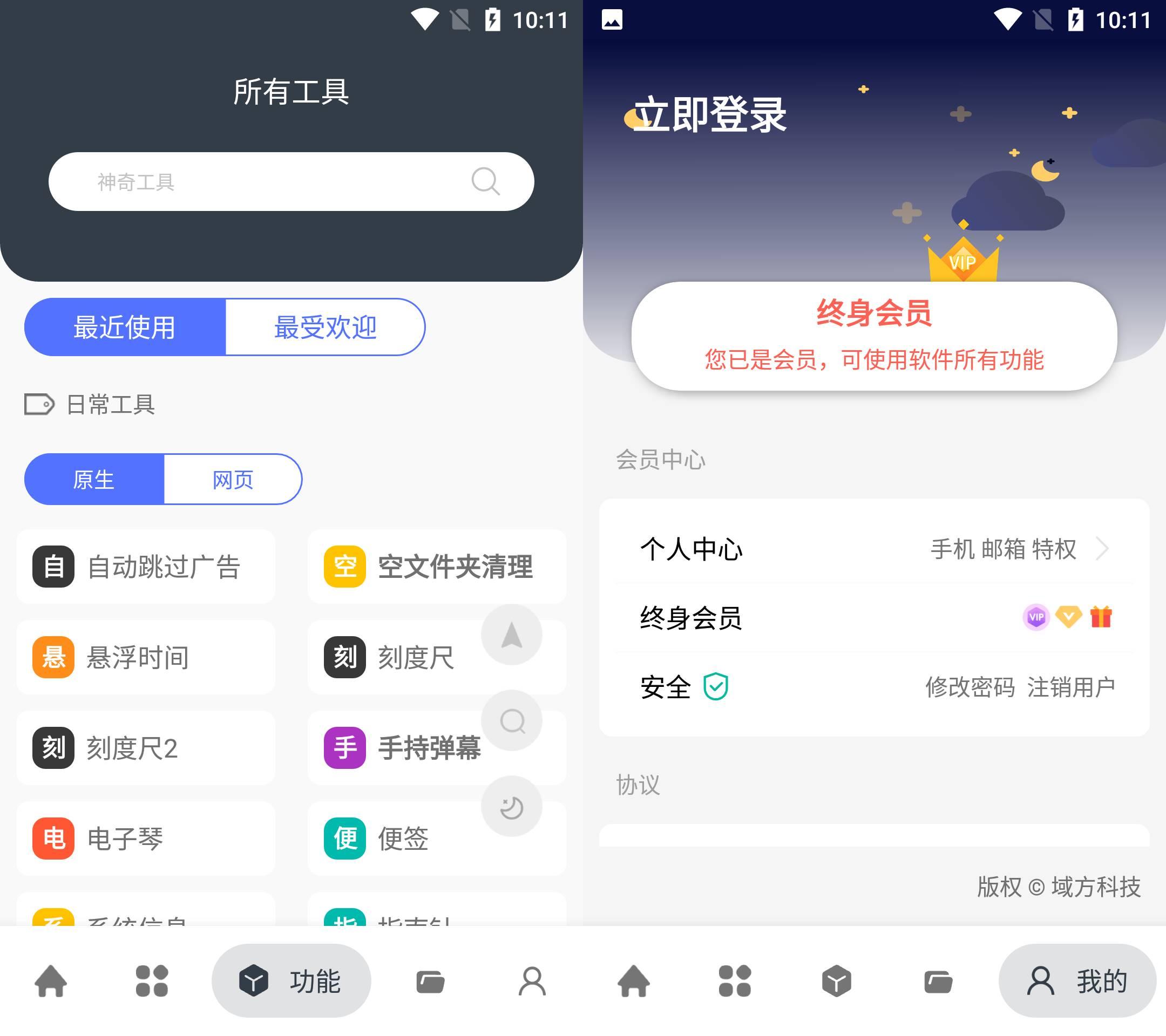Open the 自动跳过广告 tool
1166x1036 pixels.
[146, 567]
